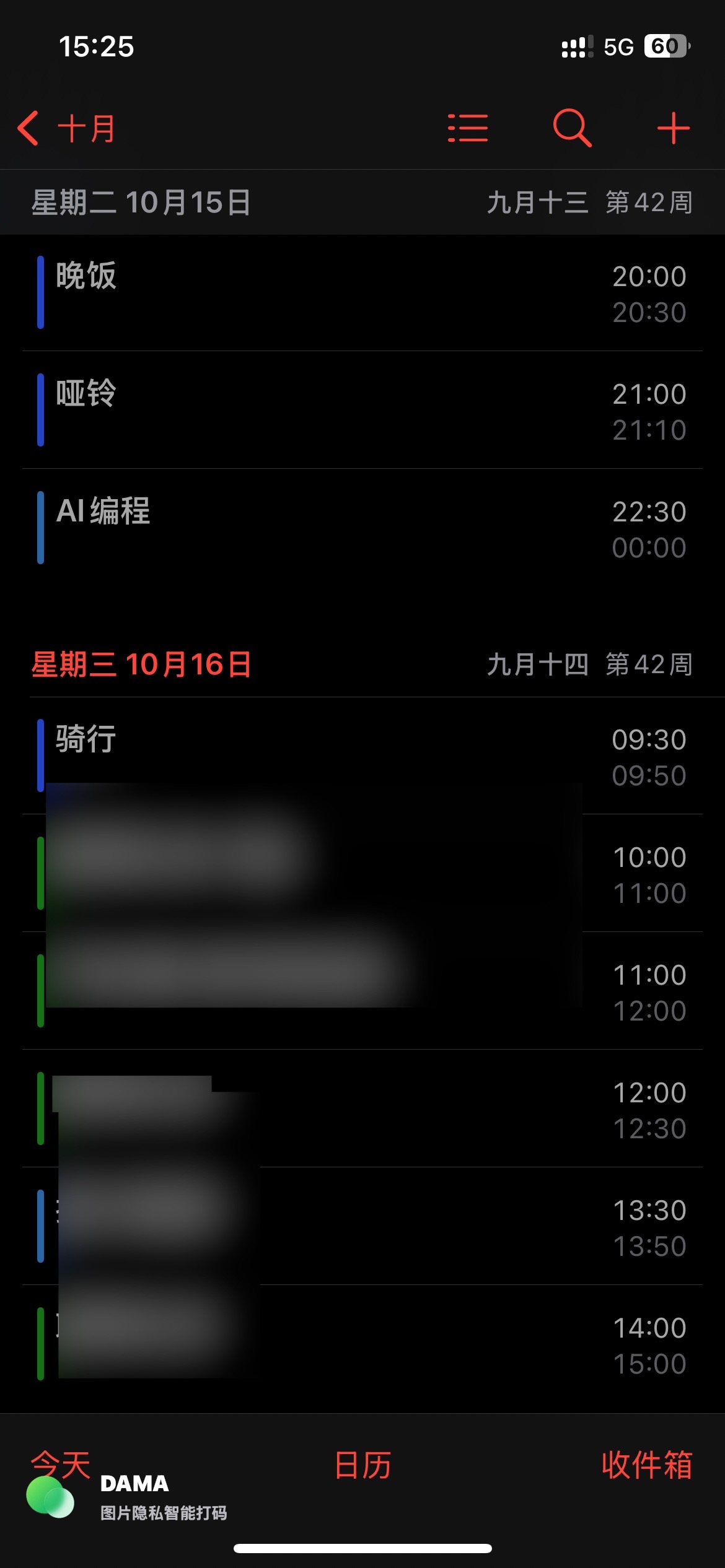Open the event from 13:30 to 13:50
725x1568 pixels.
point(362,1226)
